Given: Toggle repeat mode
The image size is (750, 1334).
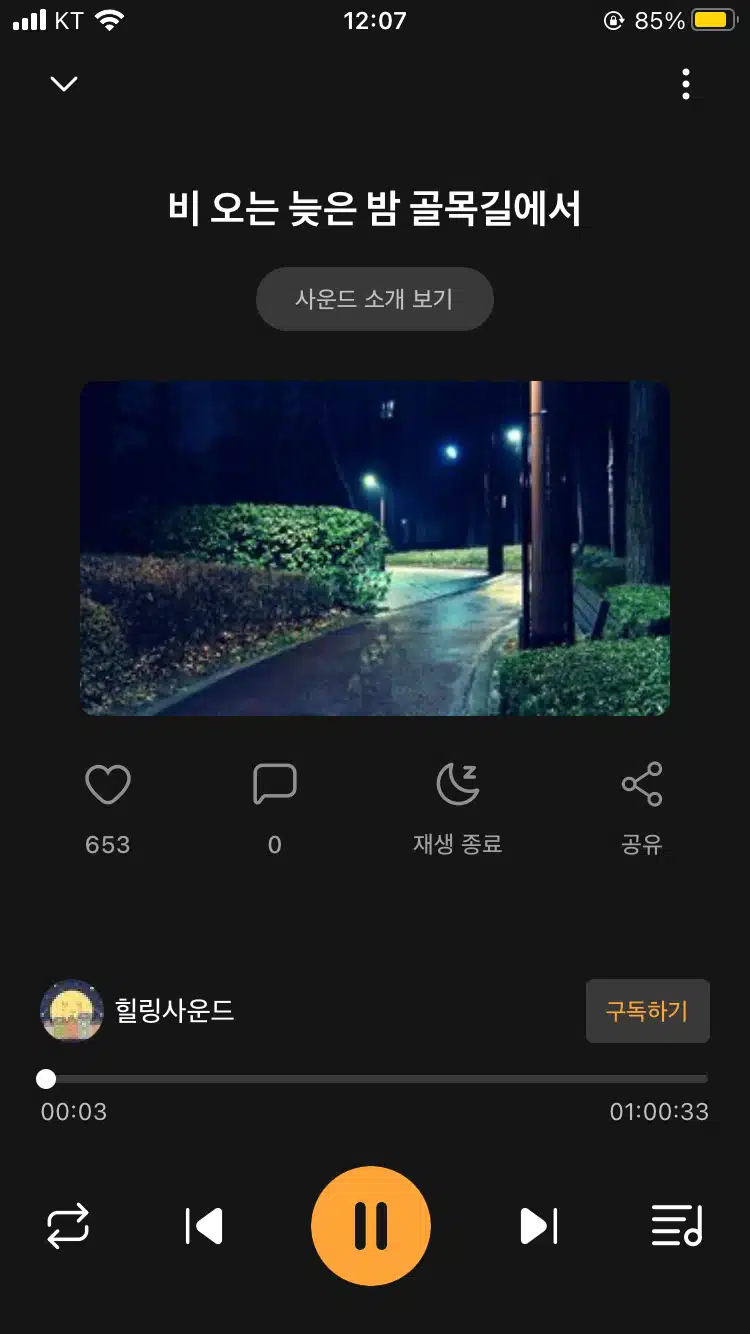Looking at the screenshot, I should pyautogui.click(x=68, y=1226).
